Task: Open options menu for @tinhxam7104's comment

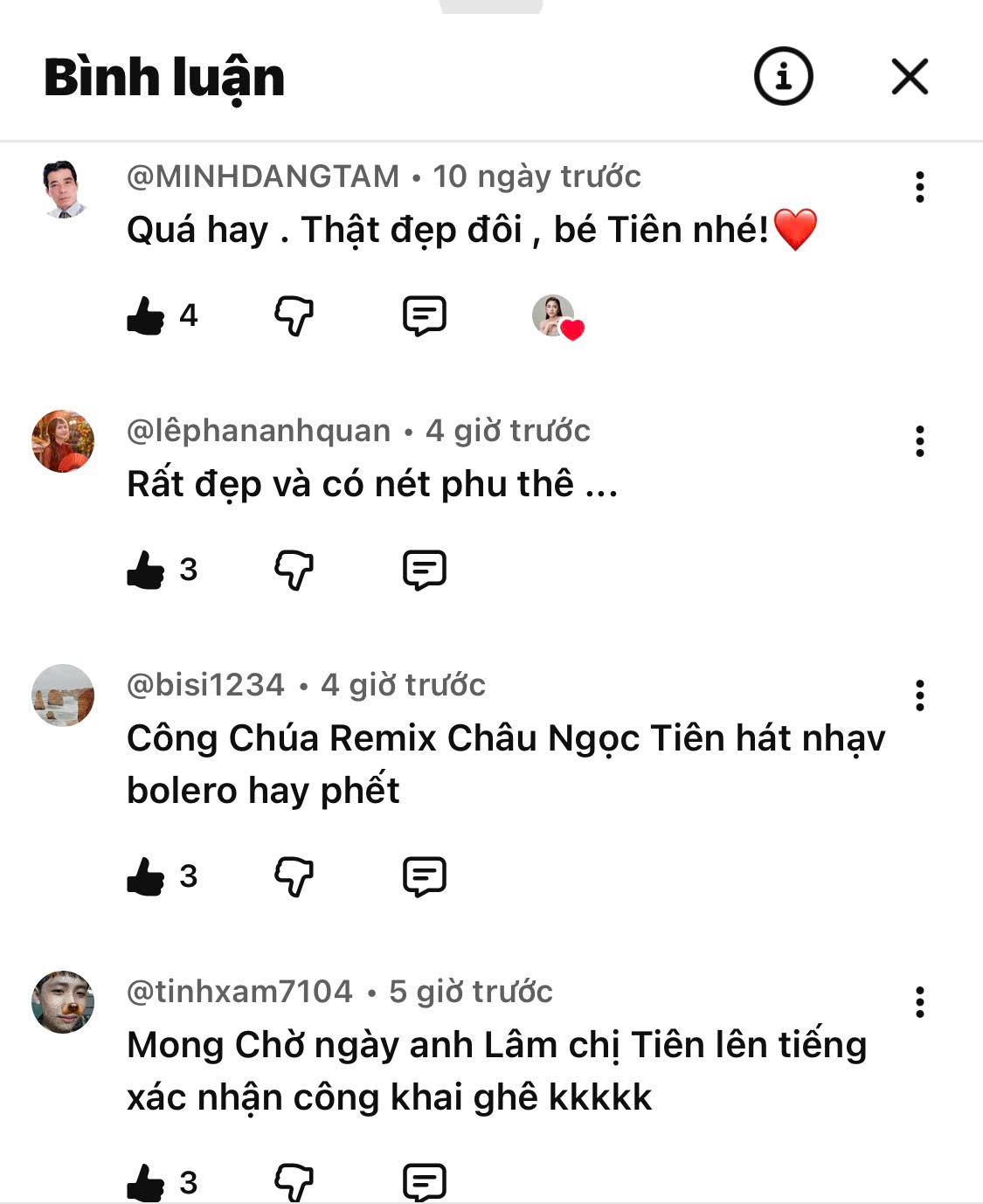Action: (919, 1002)
